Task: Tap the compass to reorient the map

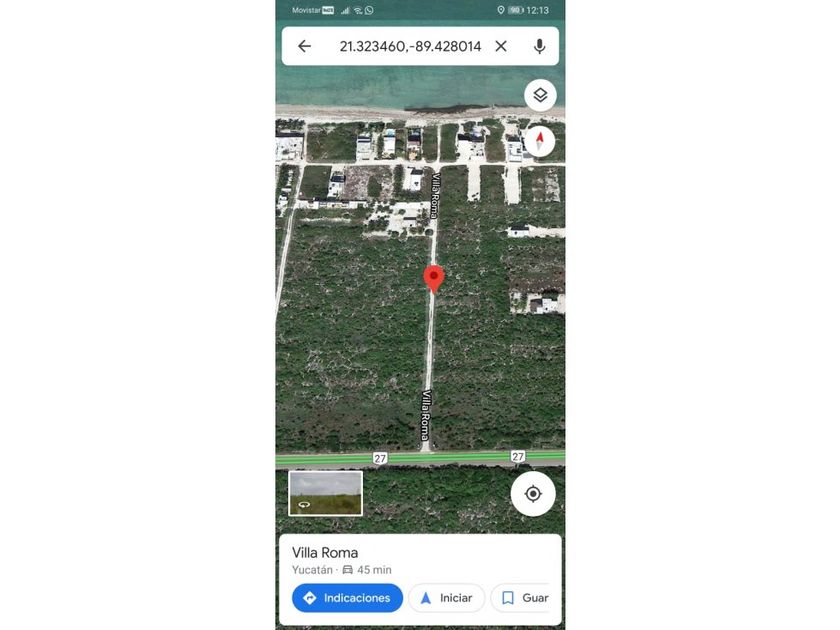Action: coord(539,140)
